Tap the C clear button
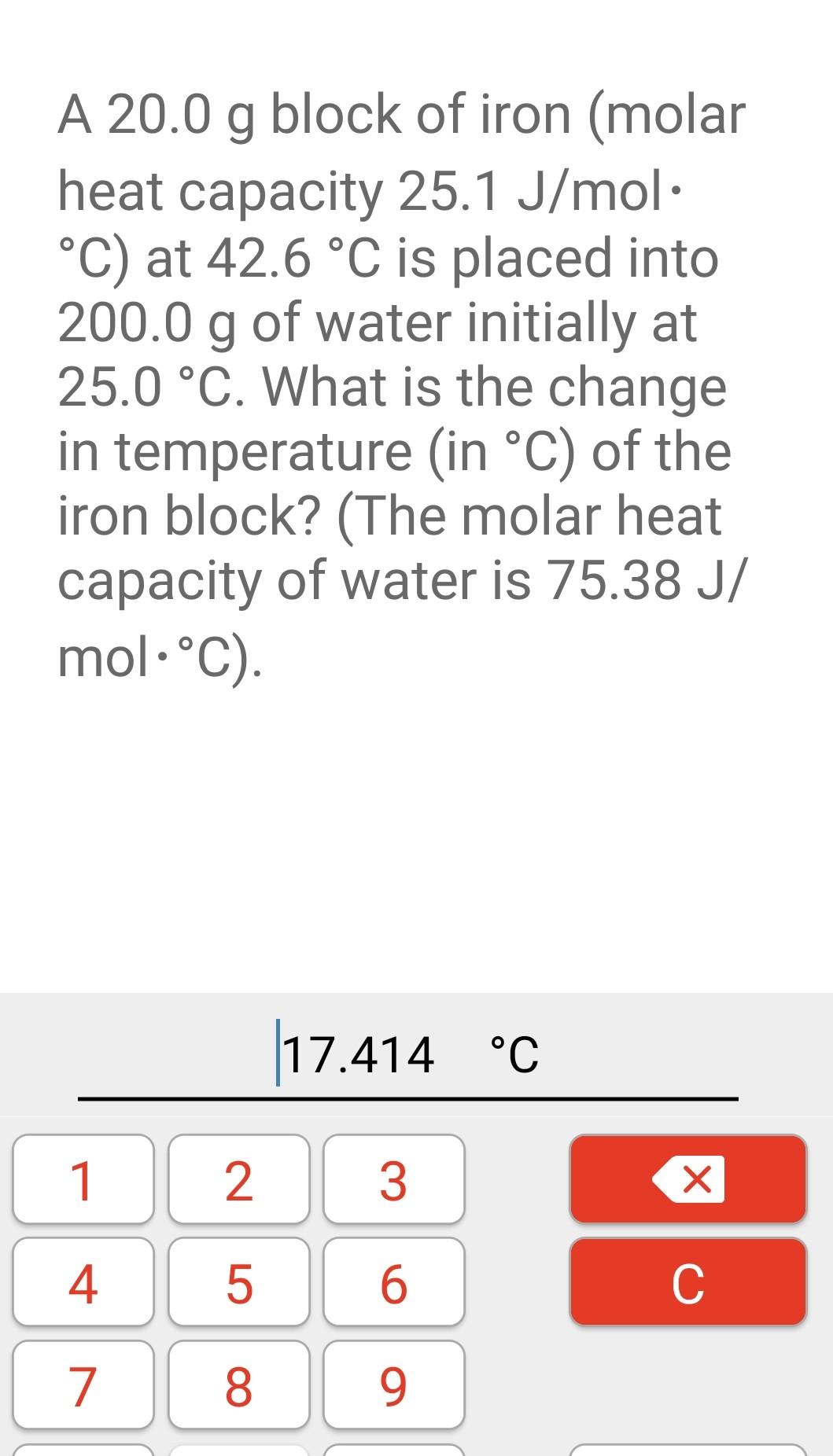833x1456 pixels. pos(688,1281)
